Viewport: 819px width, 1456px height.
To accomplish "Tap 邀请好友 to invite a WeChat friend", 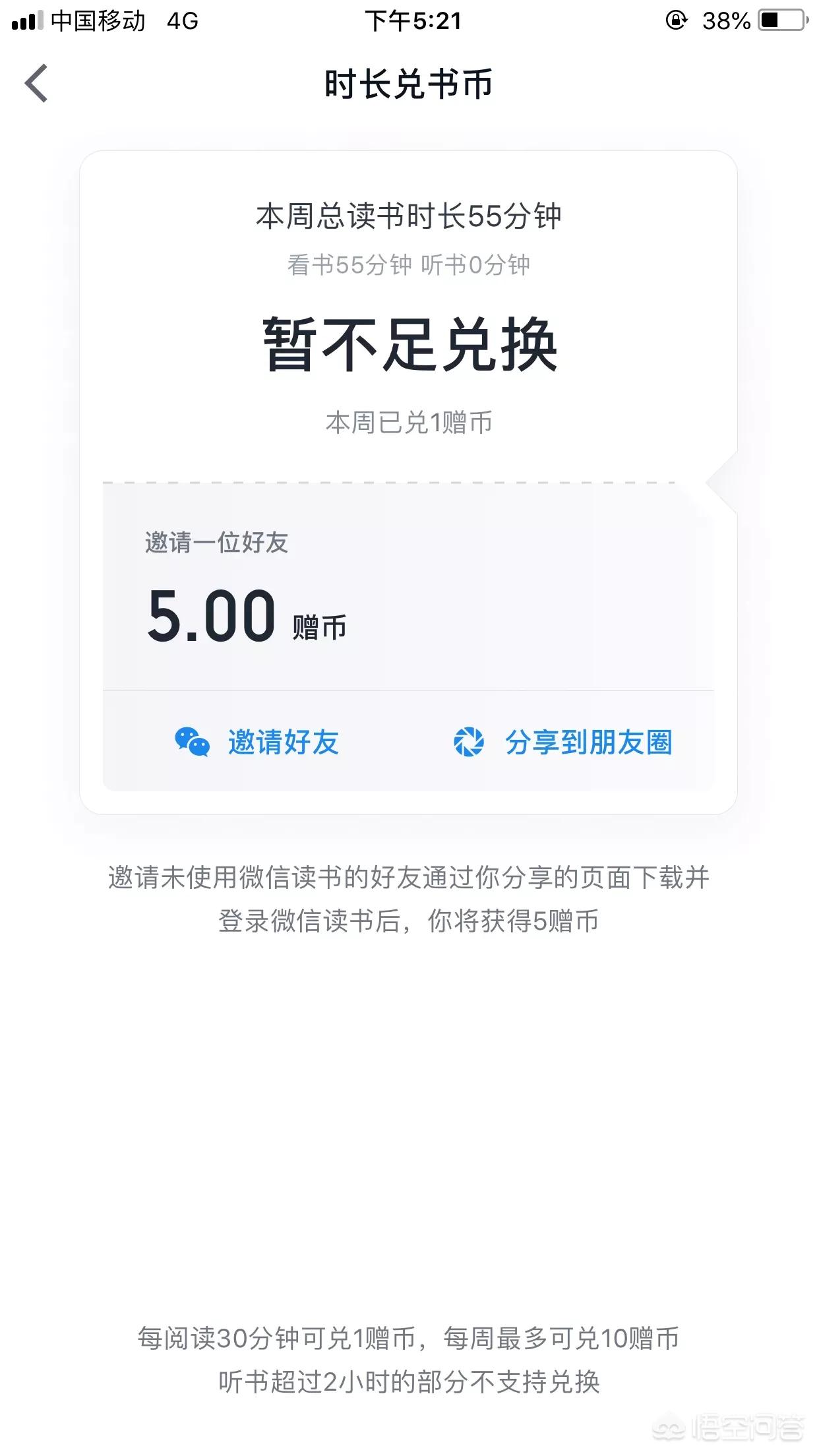I will click(257, 743).
